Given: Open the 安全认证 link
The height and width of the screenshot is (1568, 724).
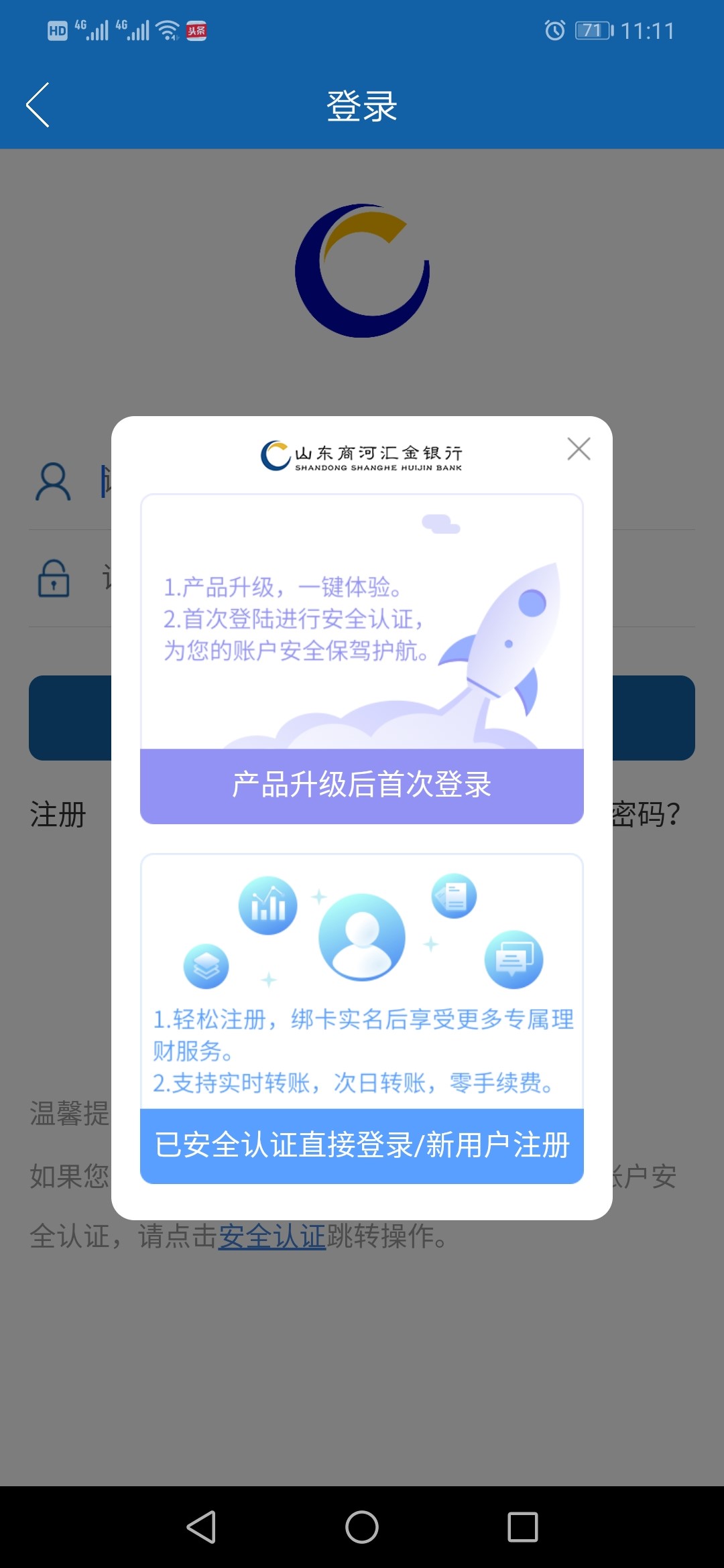Looking at the screenshot, I should (271, 1236).
